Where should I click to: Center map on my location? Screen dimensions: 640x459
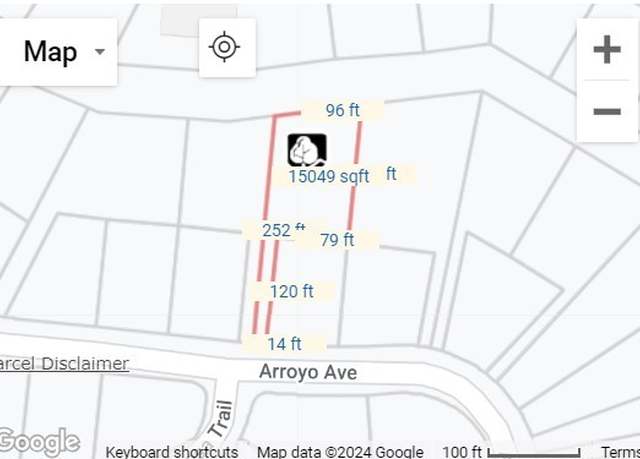(x=225, y=47)
